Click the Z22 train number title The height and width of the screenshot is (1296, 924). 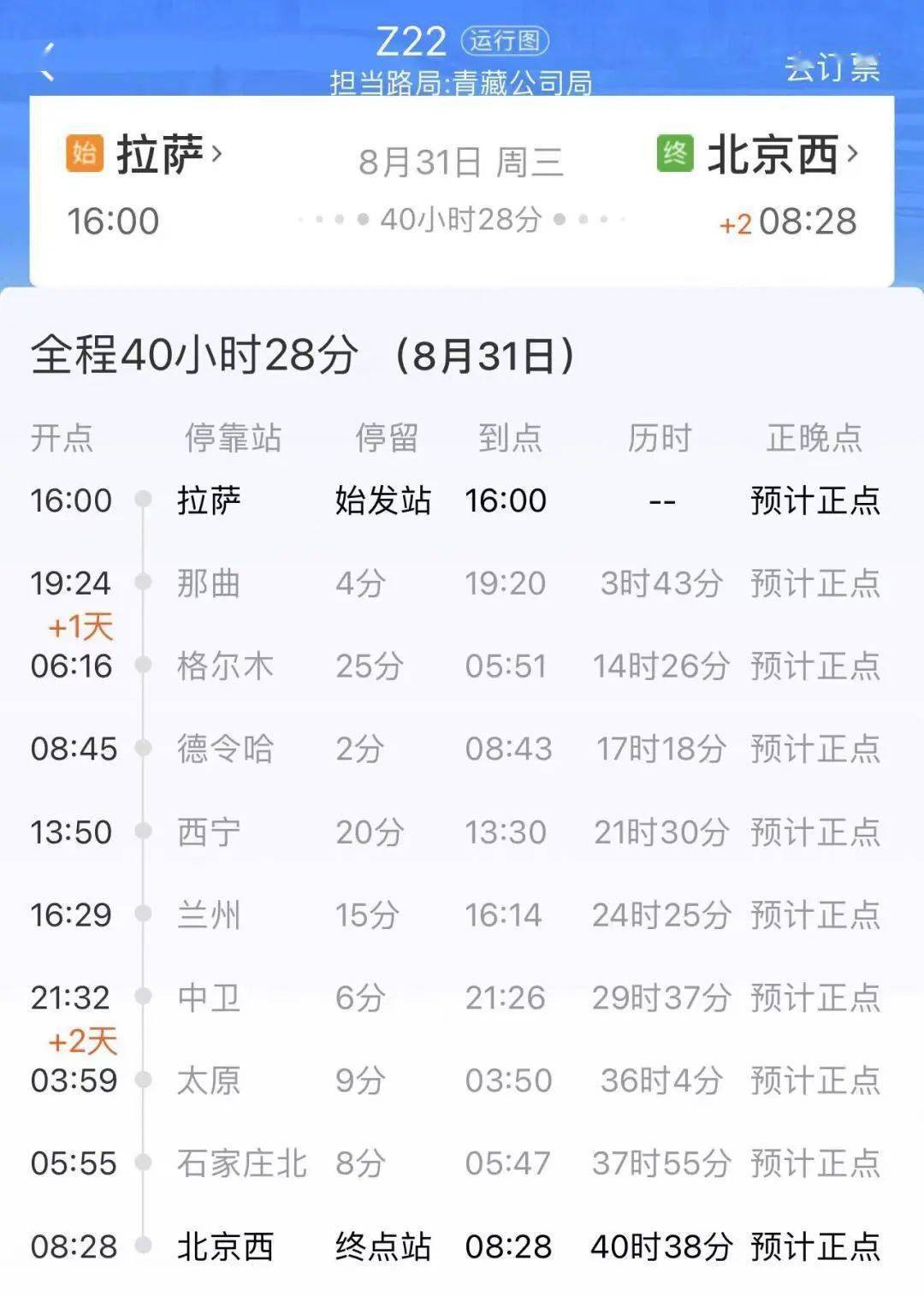(x=411, y=38)
